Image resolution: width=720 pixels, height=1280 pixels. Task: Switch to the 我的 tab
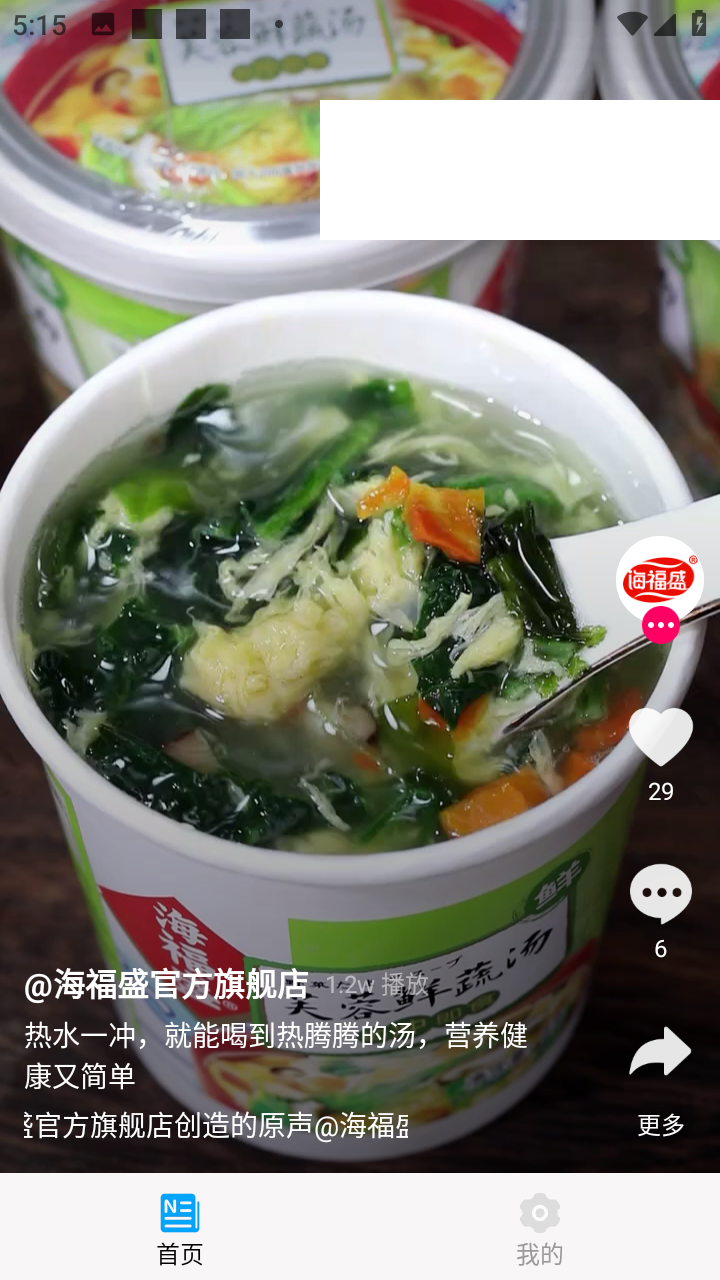coord(540,1229)
